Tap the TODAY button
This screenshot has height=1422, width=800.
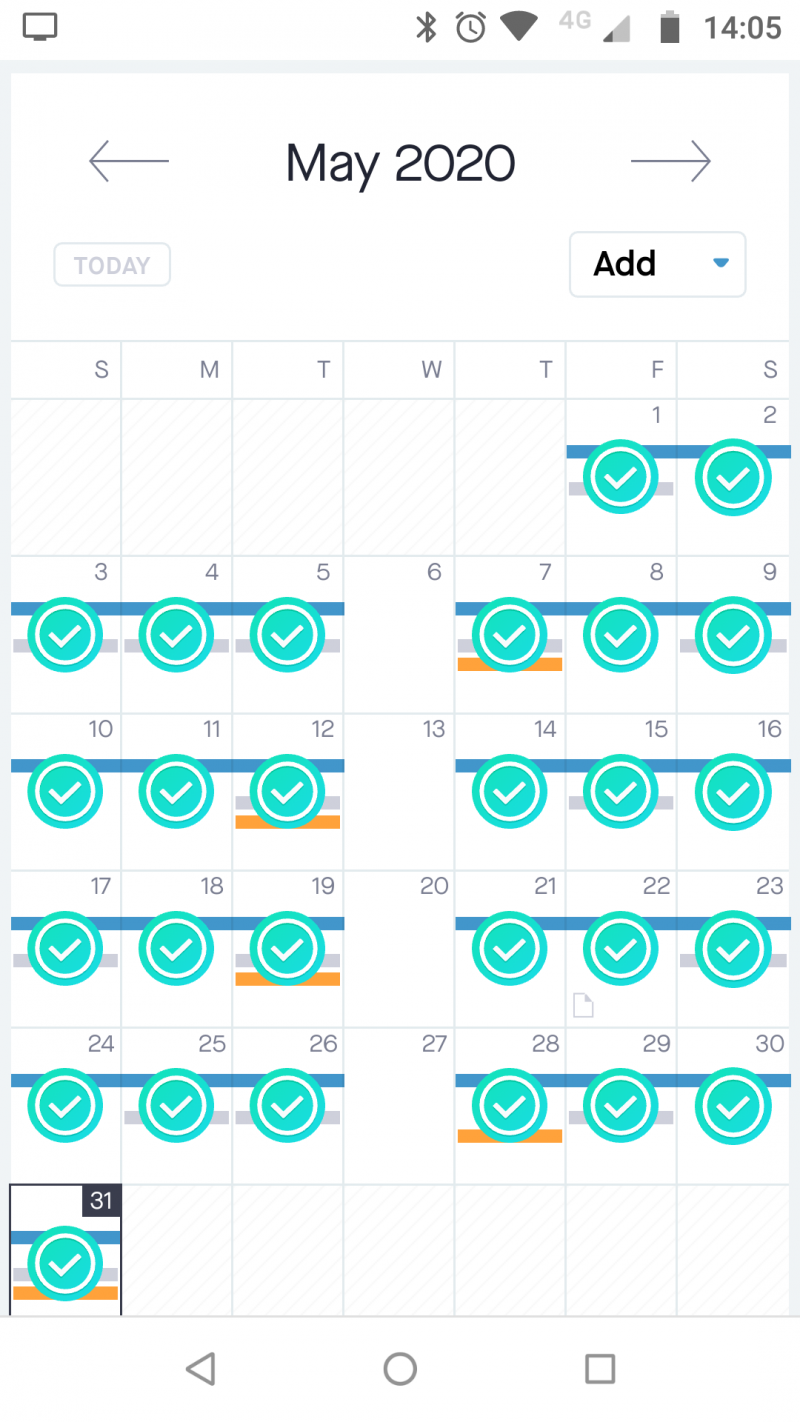pyautogui.click(x=112, y=265)
